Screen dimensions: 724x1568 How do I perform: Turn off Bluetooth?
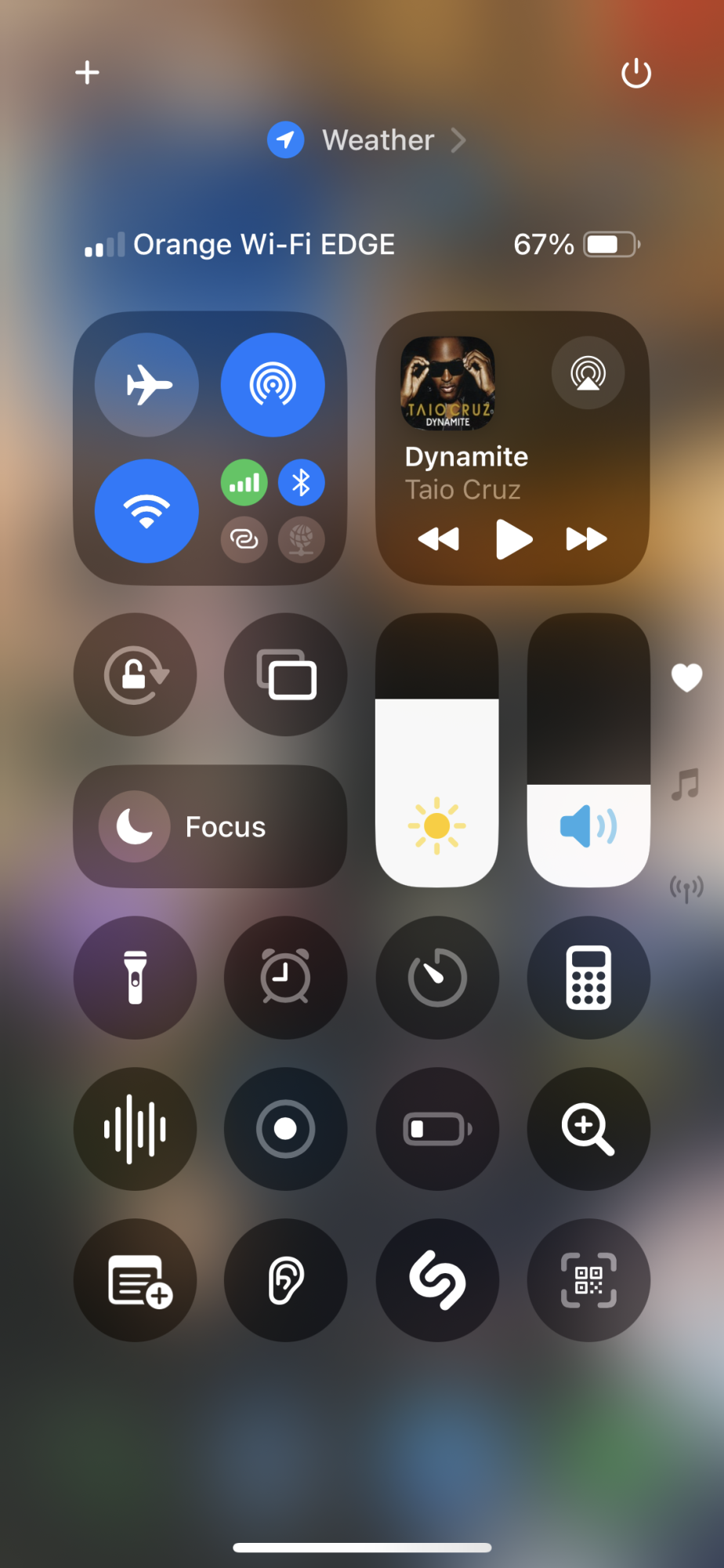pos(301,483)
